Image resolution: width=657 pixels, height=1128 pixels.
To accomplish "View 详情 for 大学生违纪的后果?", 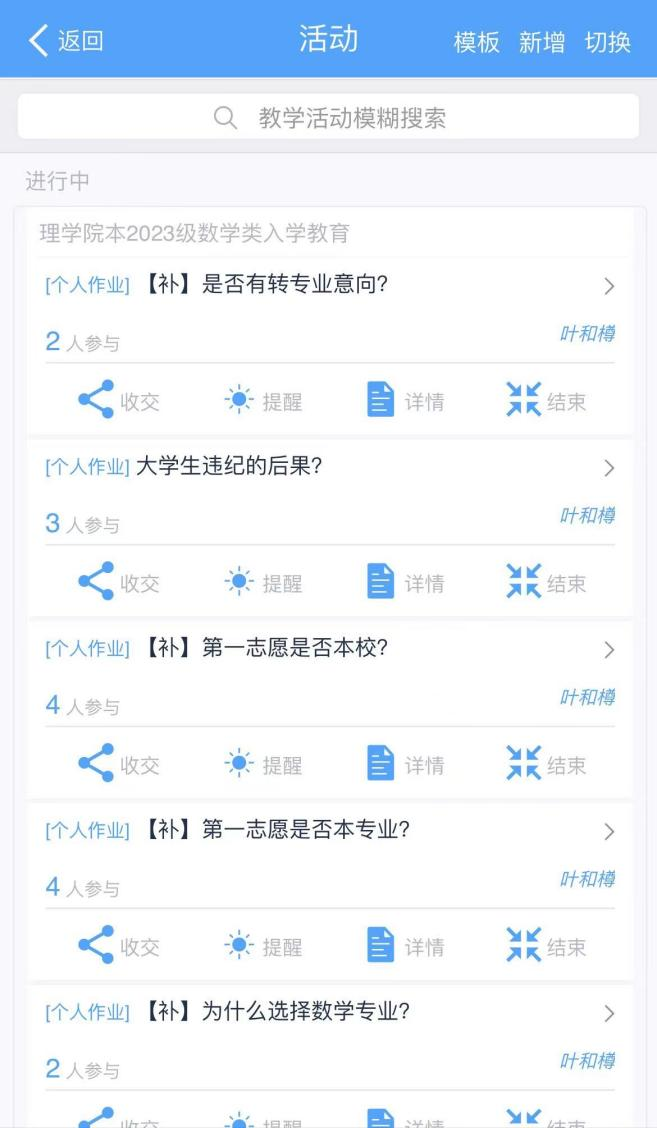I will click(405, 583).
